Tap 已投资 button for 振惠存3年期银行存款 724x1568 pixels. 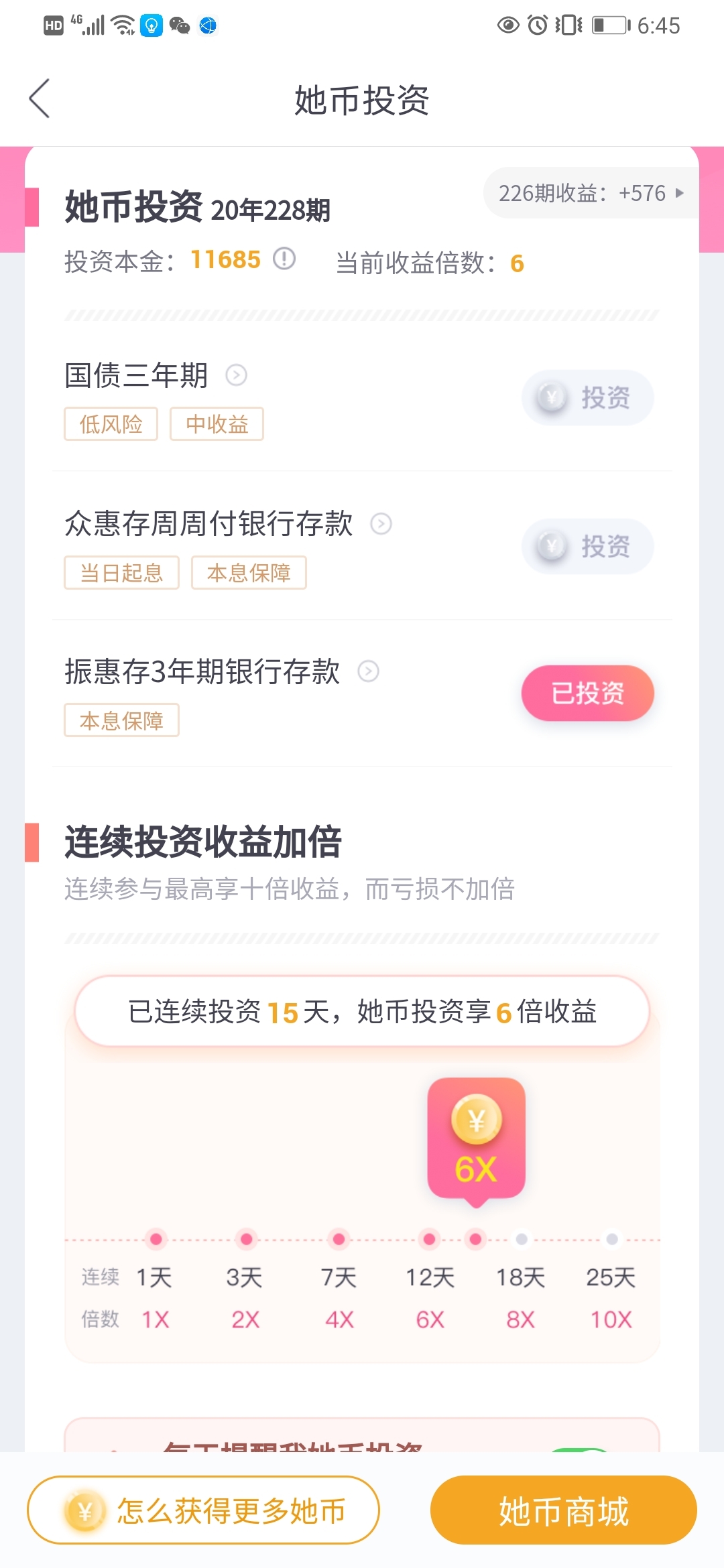(x=588, y=694)
